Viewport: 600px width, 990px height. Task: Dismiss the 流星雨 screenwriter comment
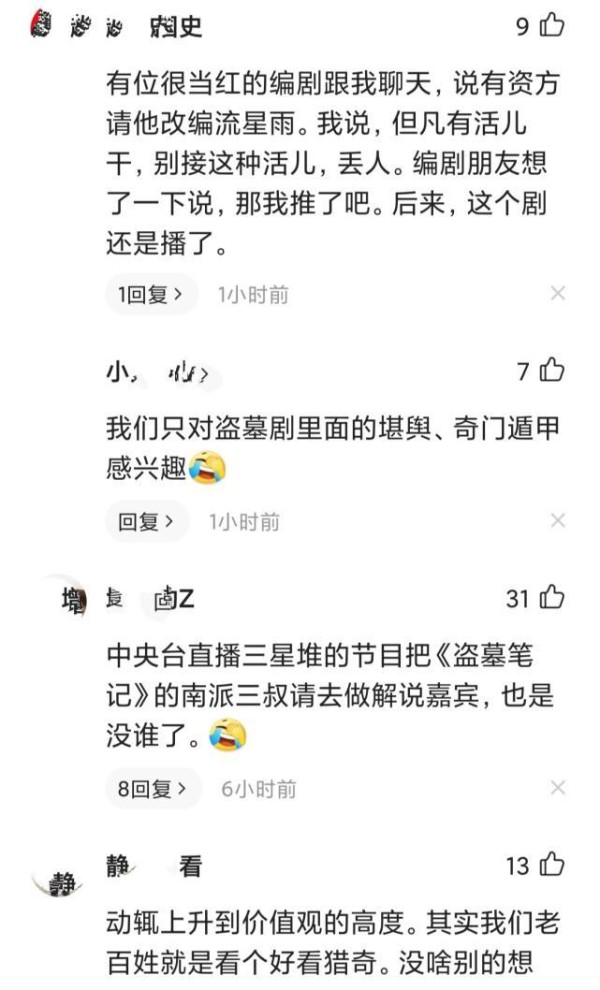point(558,294)
